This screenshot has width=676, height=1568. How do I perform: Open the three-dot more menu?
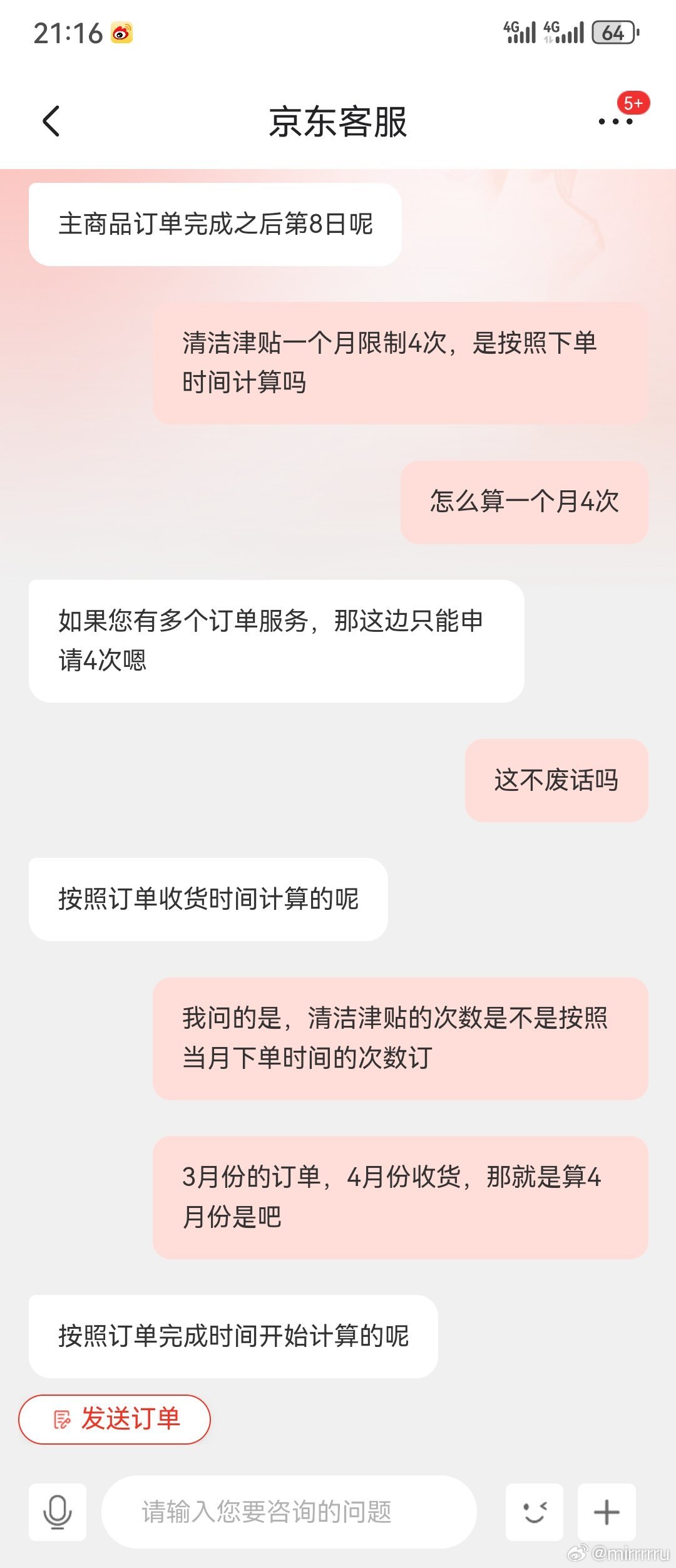616,121
